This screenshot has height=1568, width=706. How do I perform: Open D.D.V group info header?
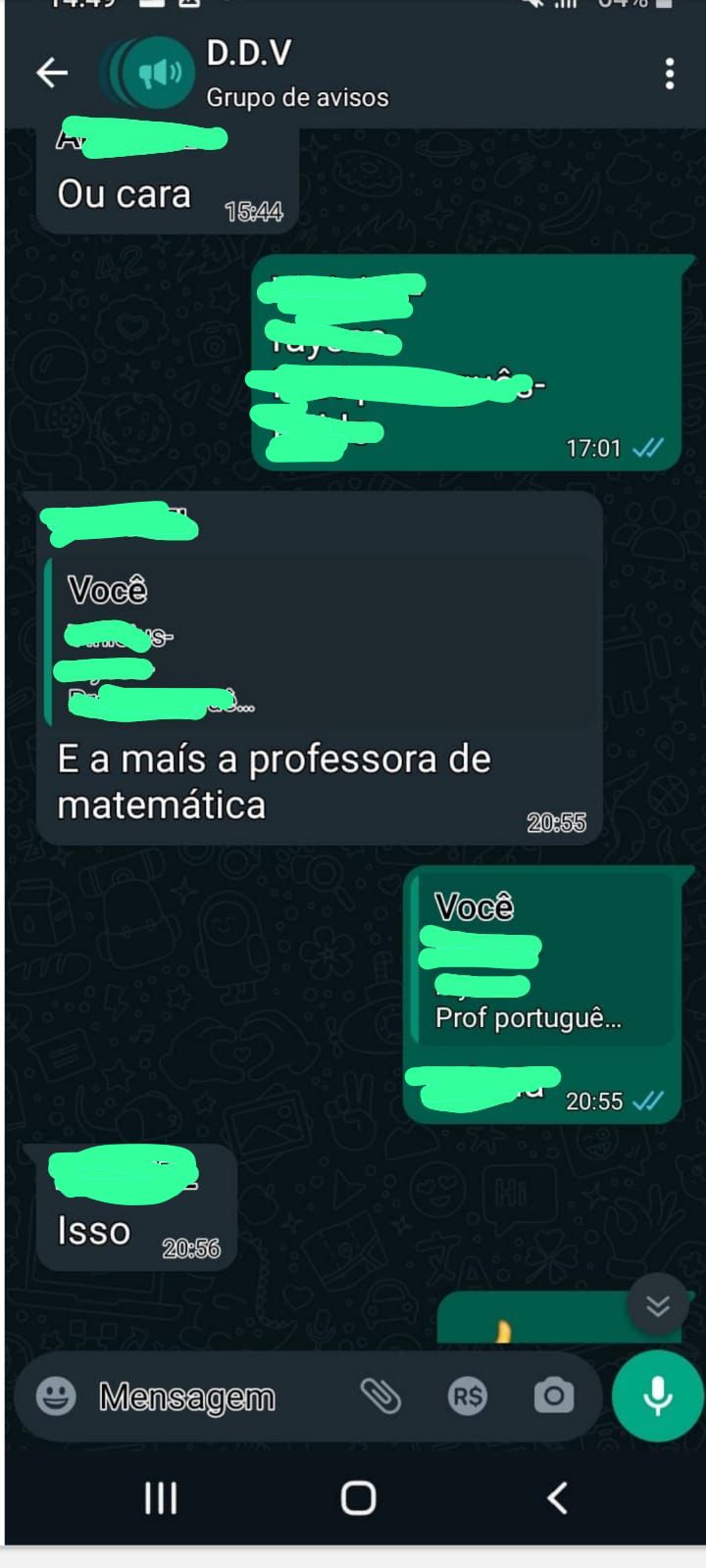[x=294, y=73]
